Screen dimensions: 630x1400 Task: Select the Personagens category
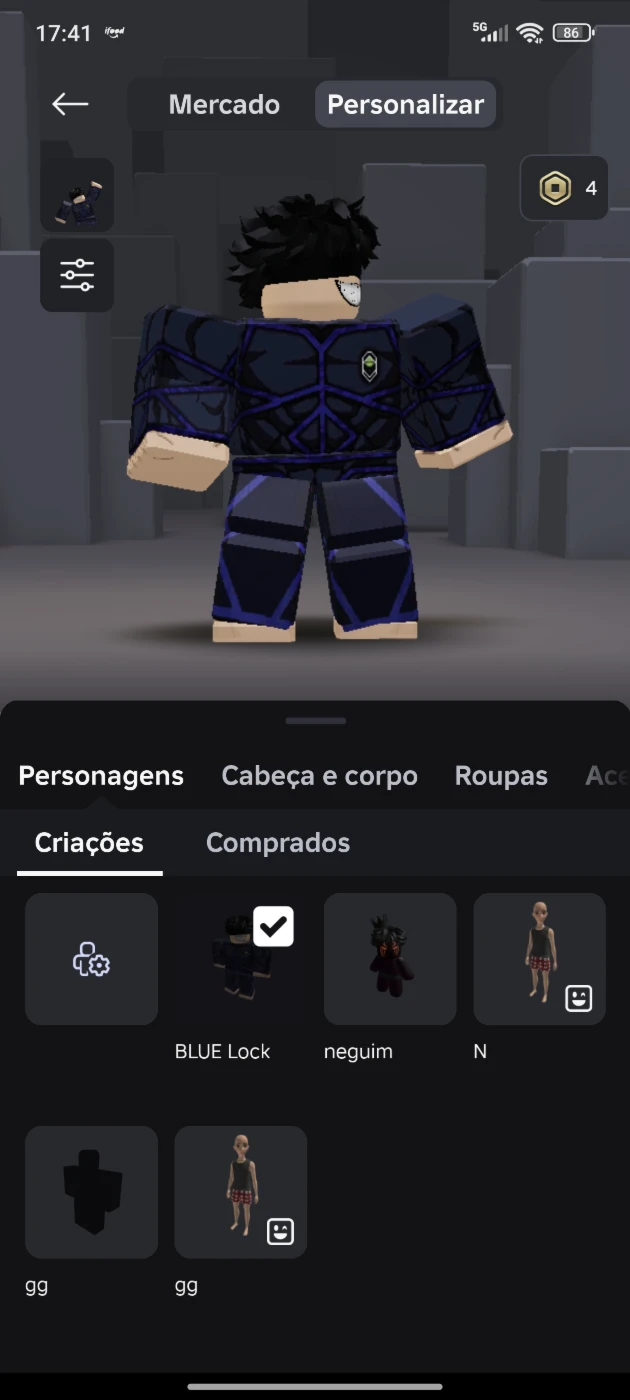pos(101,776)
